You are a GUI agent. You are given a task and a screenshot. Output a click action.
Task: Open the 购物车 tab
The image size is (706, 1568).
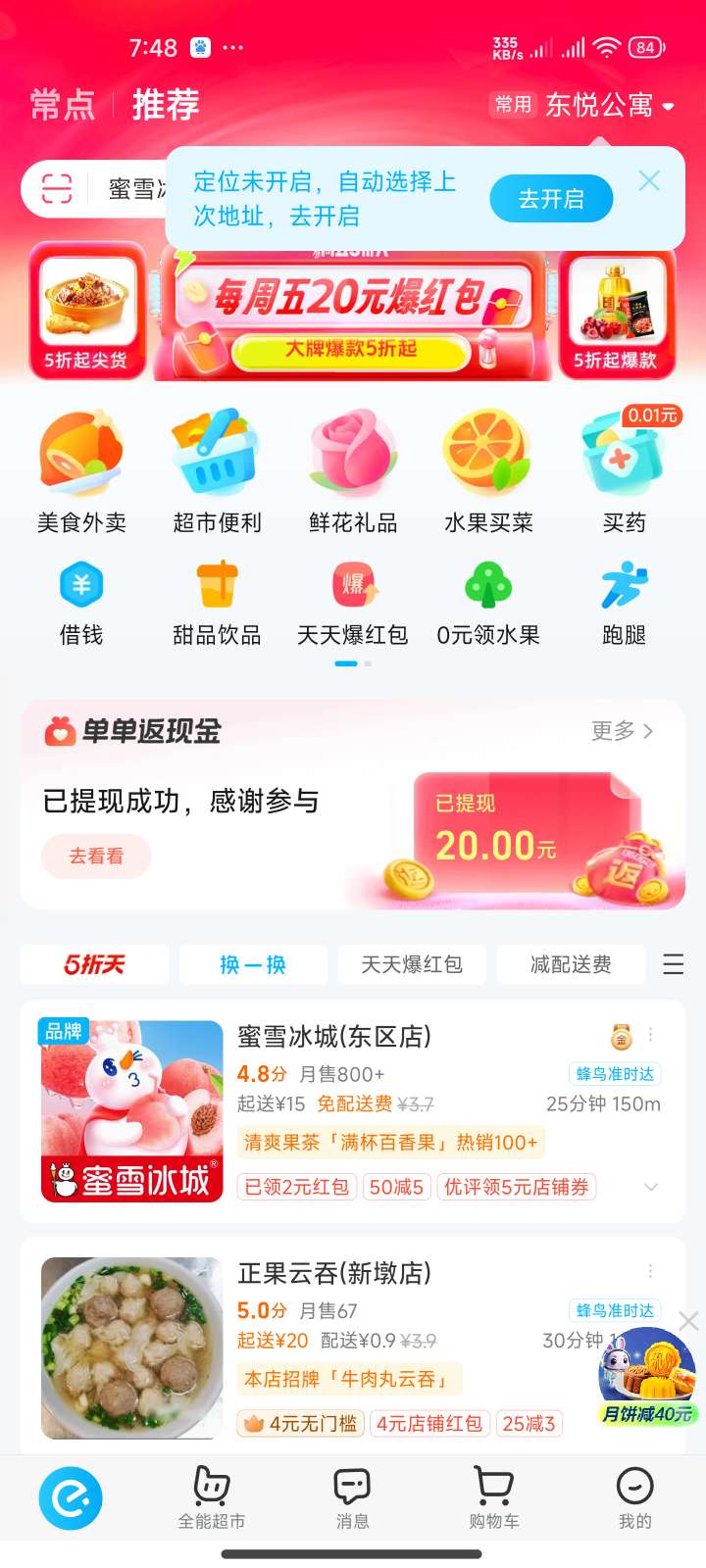tap(494, 1496)
